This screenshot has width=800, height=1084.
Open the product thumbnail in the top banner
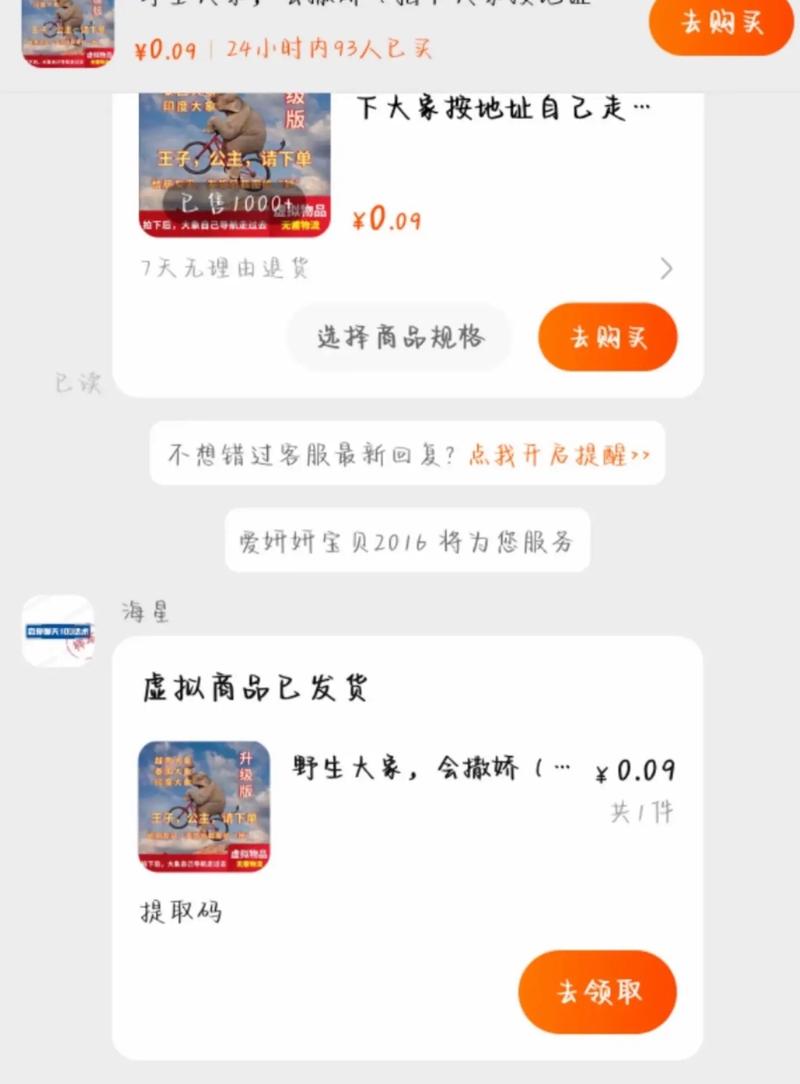pyautogui.click(x=68, y=32)
